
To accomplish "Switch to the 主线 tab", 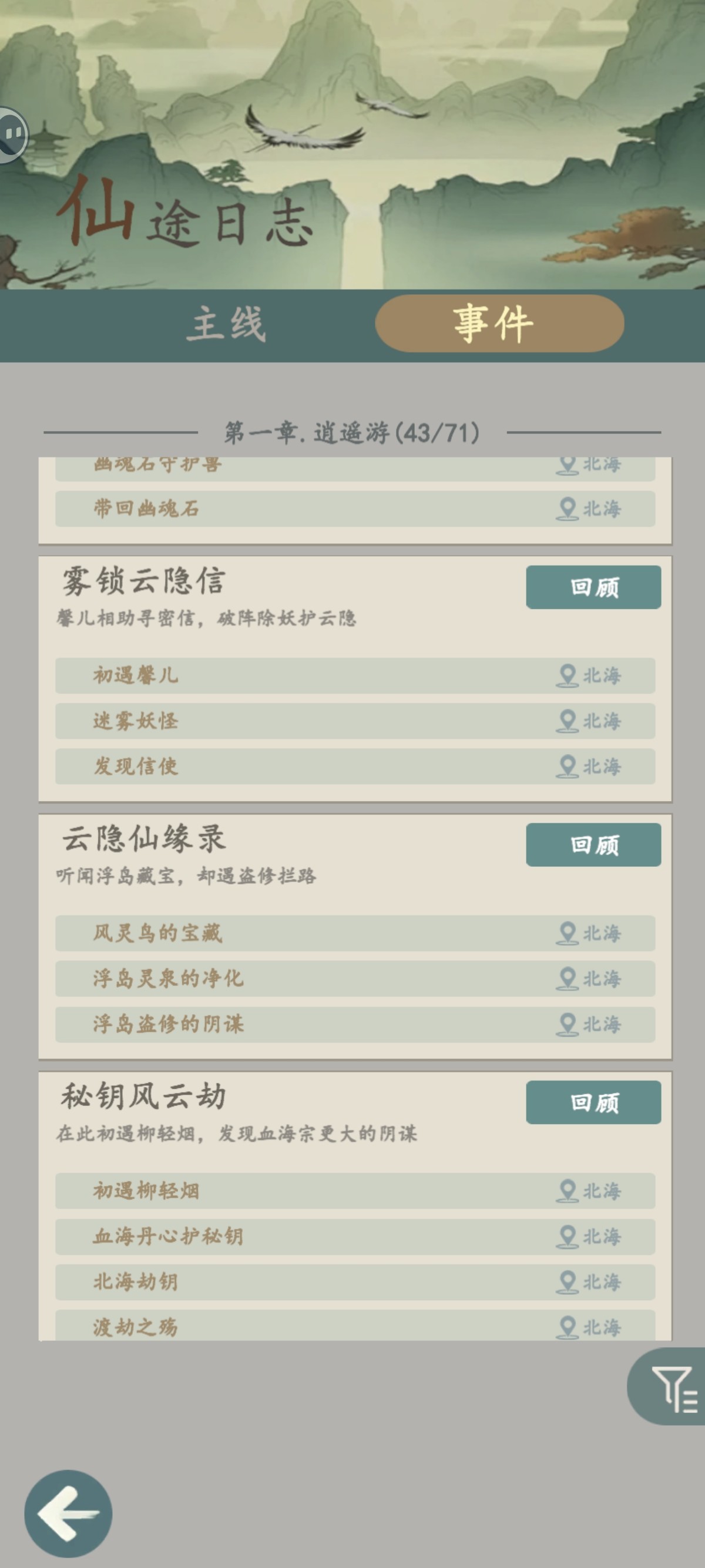I will tap(226, 324).
